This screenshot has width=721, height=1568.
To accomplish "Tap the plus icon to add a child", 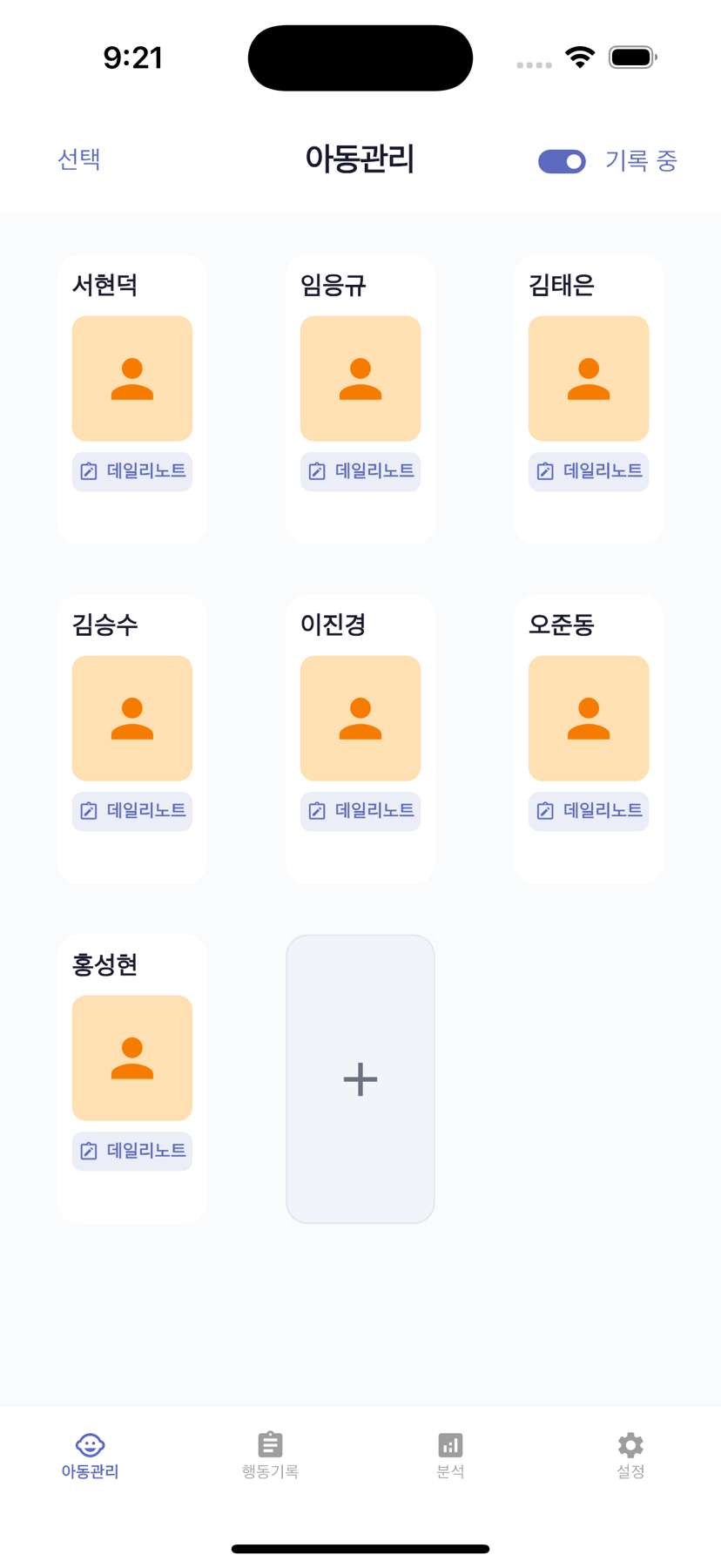I will click(x=360, y=1078).
